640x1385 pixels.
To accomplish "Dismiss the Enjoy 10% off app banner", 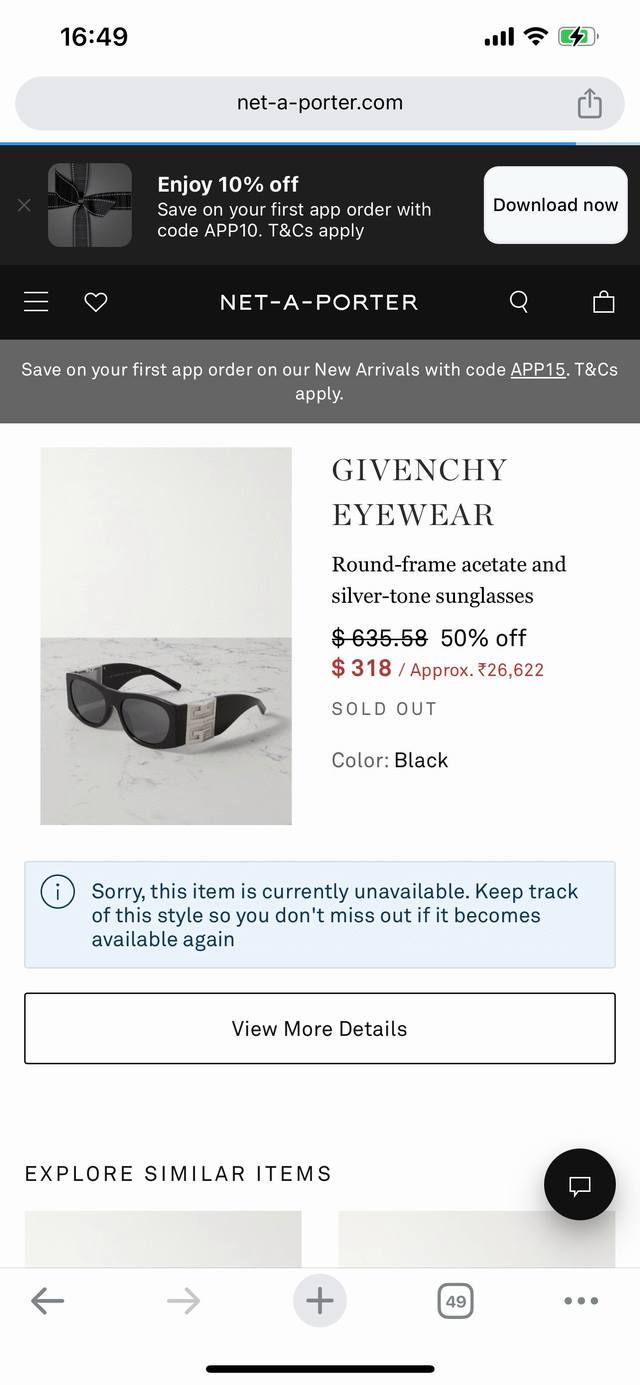I will click(24, 205).
